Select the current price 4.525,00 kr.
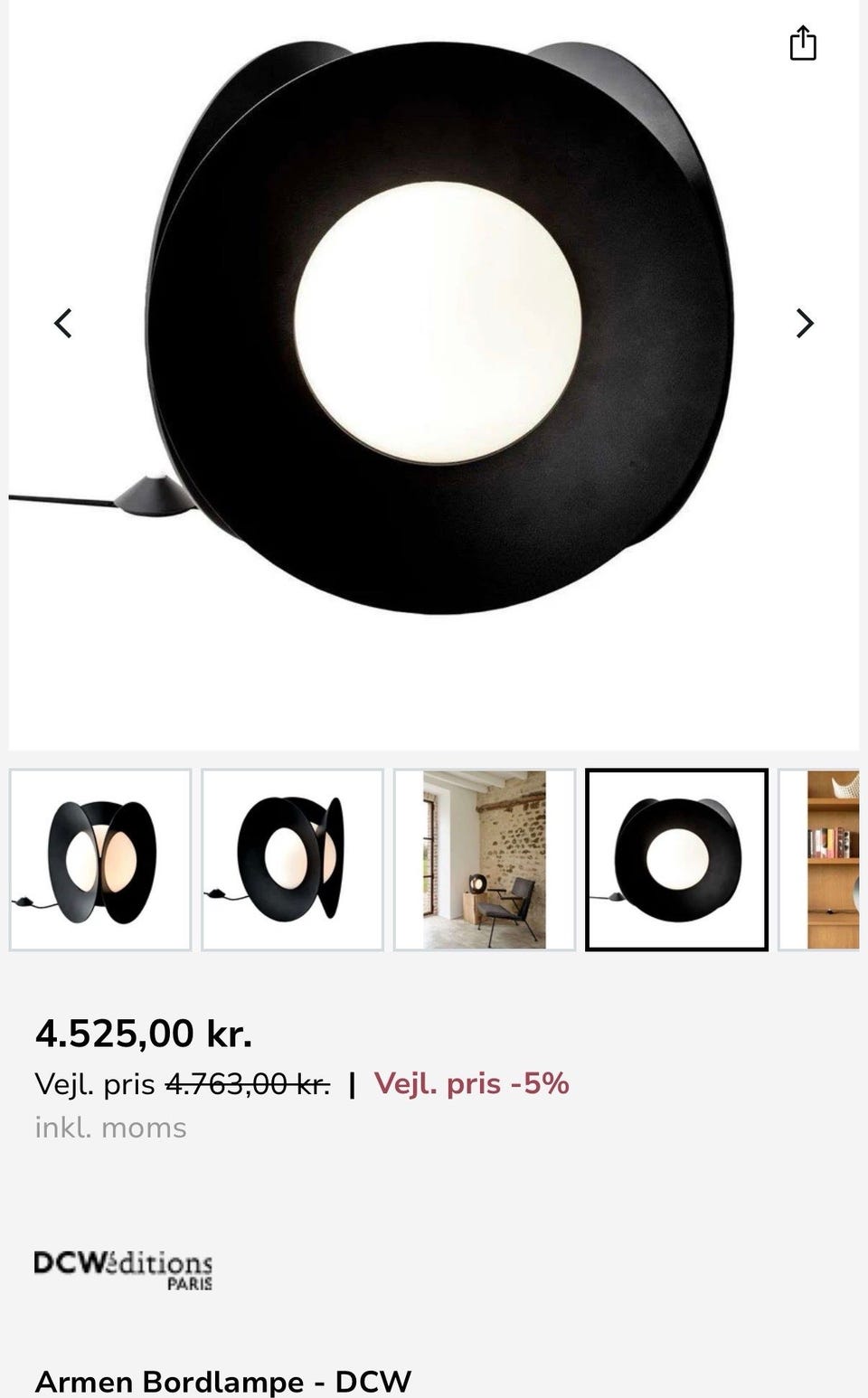 pos(145,1033)
